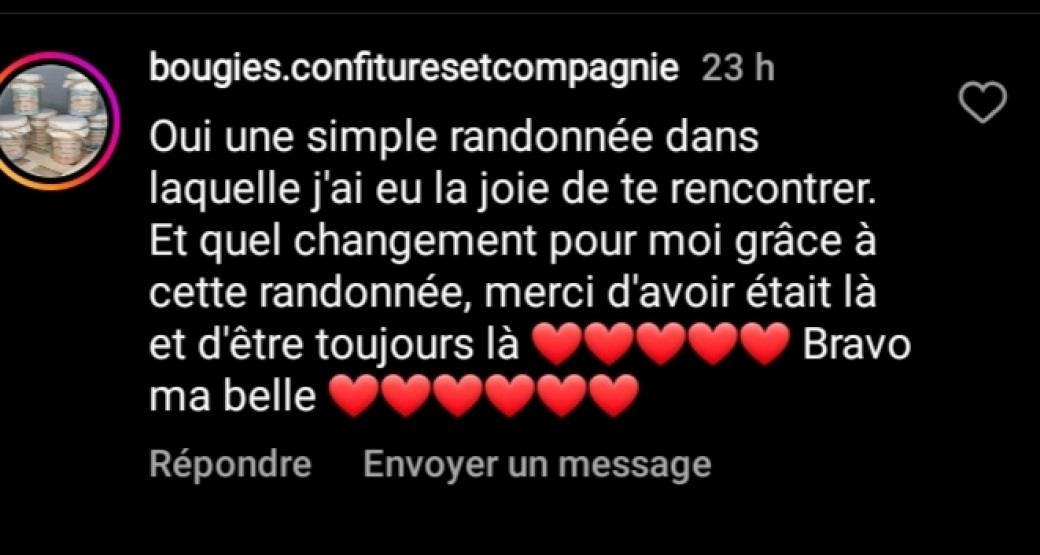Tap Répondre under the comment
The height and width of the screenshot is (555, 1040).
tap(230, 464)
